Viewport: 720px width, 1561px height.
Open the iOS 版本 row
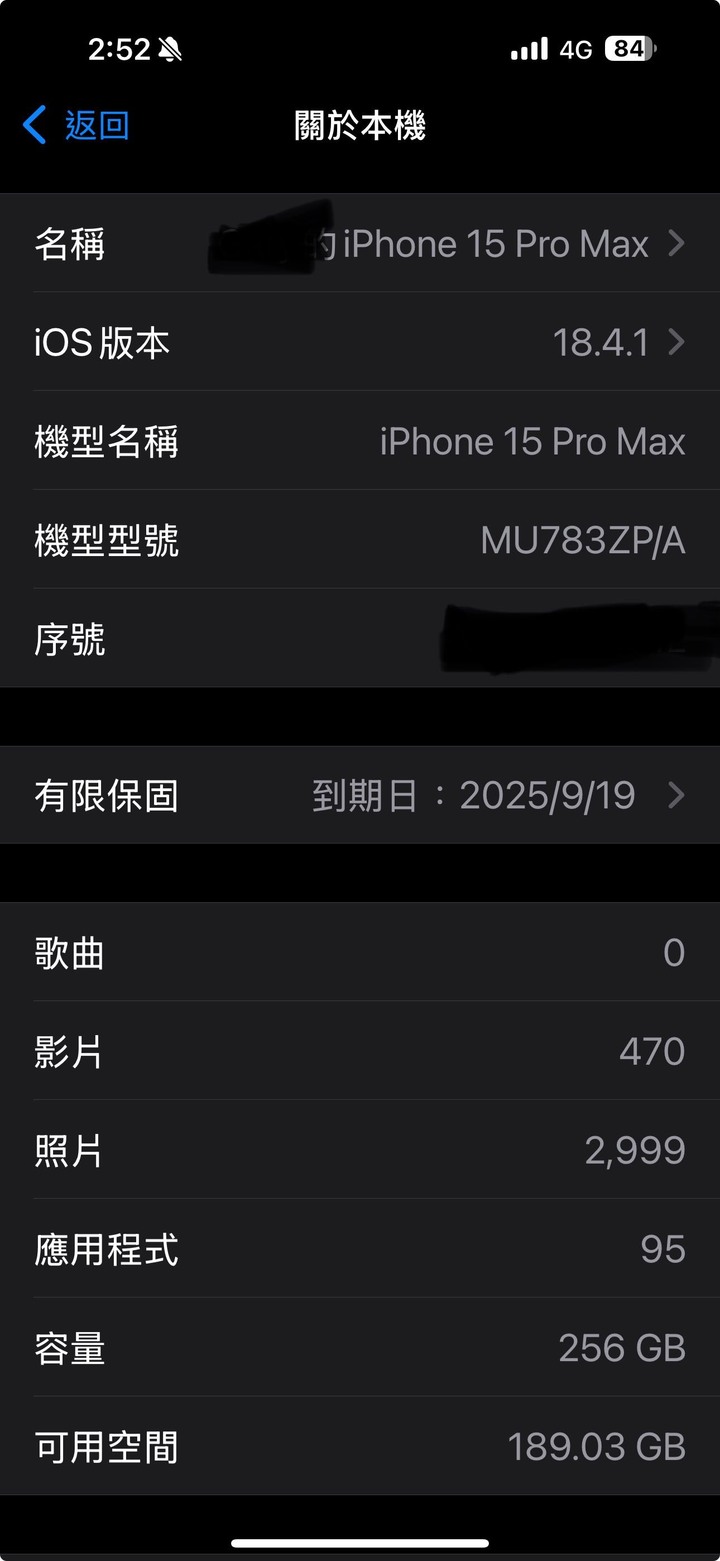[x=360, y=342]
